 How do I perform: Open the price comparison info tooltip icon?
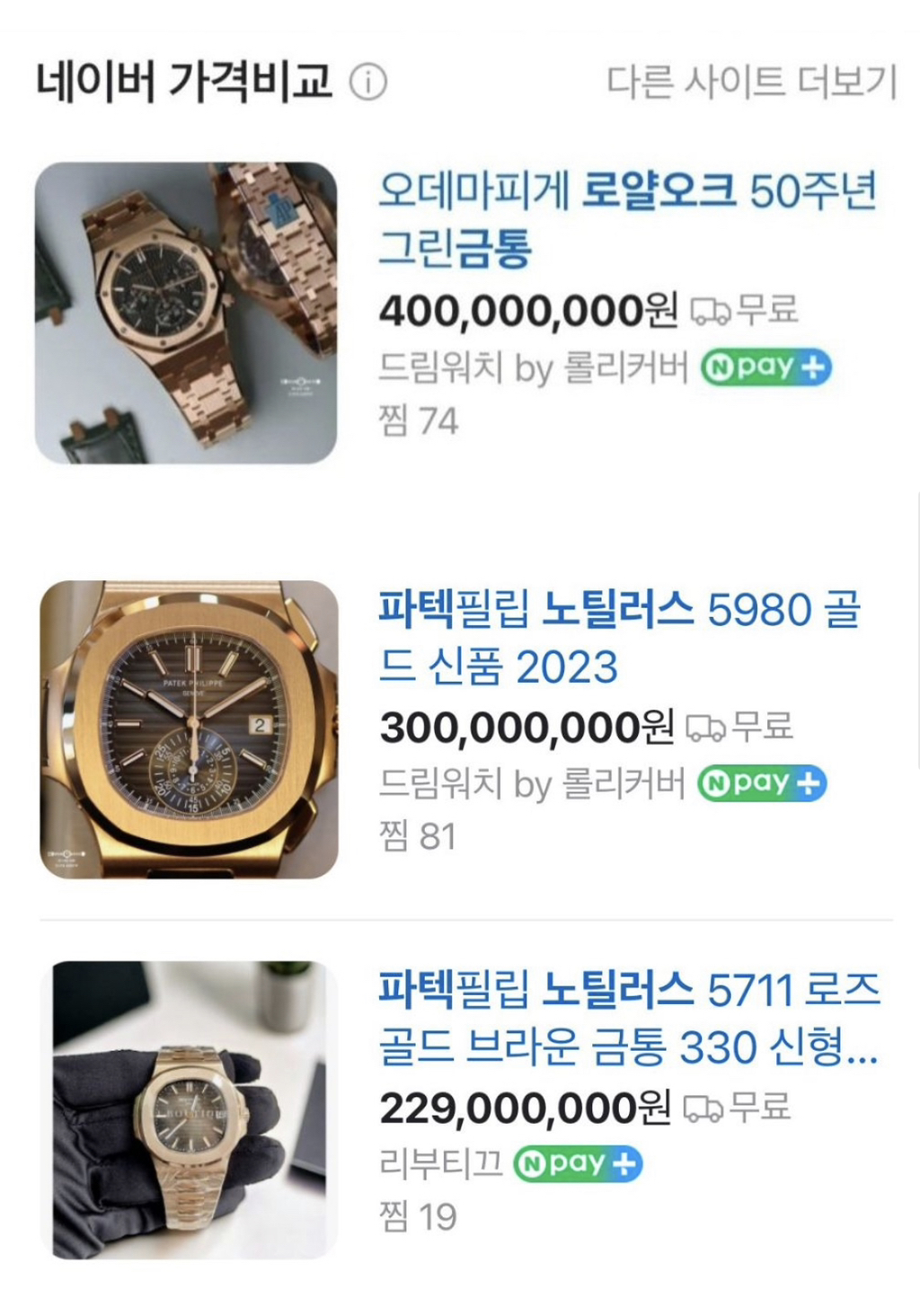pyautogui.click(x=367, y=83)
